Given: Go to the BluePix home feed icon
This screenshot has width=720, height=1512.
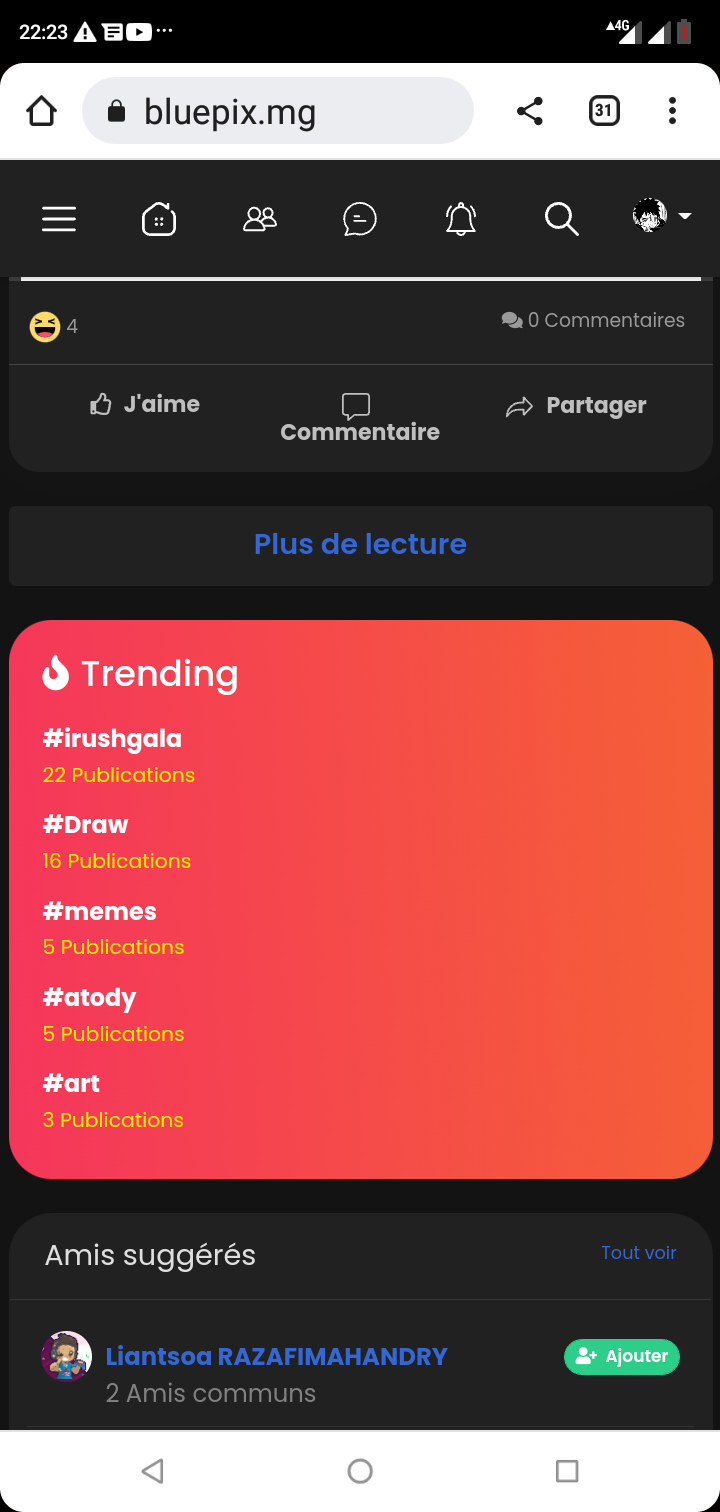Looking at the screenshot, I should point(159,218).
